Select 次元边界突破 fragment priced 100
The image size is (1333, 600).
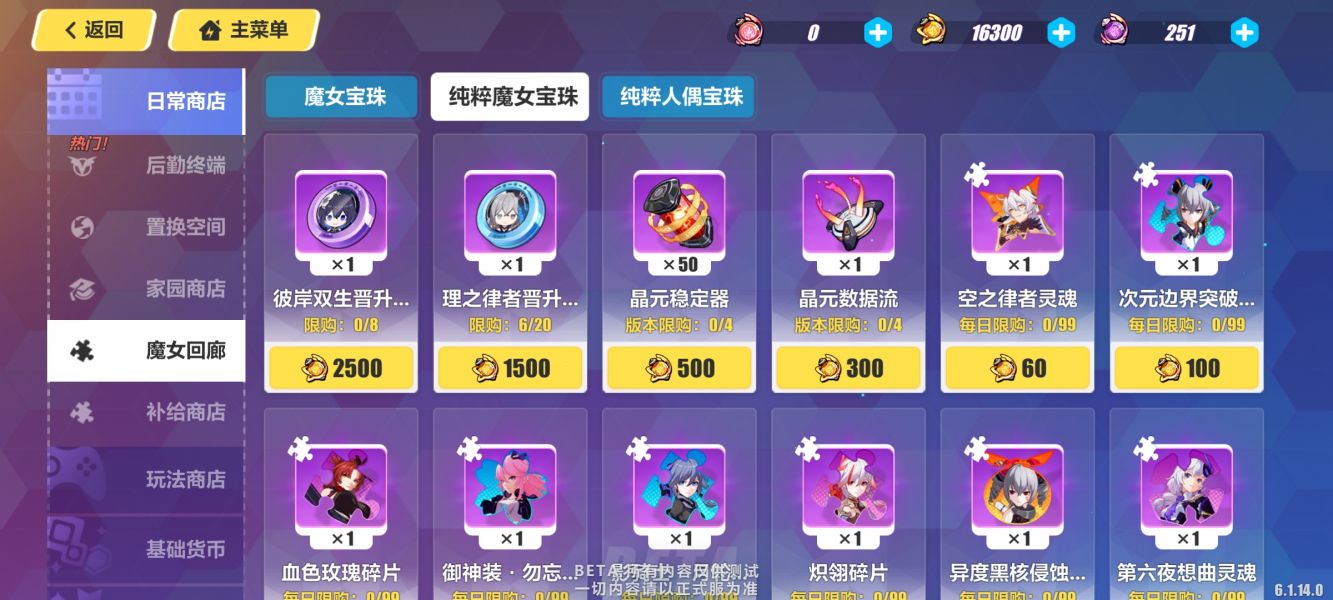(x=1186, y=368)
